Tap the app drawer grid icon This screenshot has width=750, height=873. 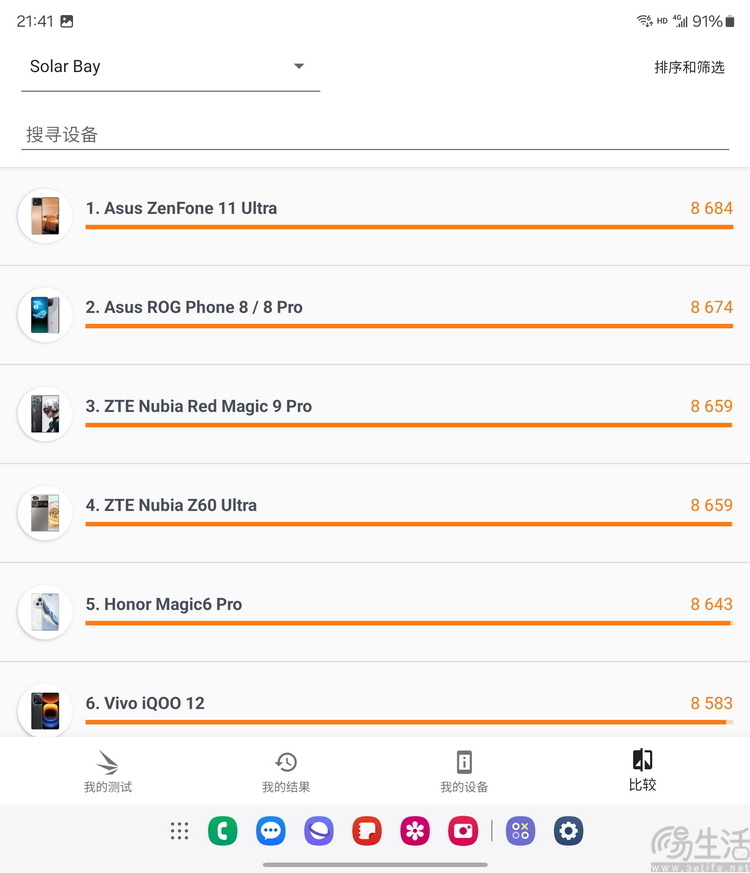(x=179, y=831)
